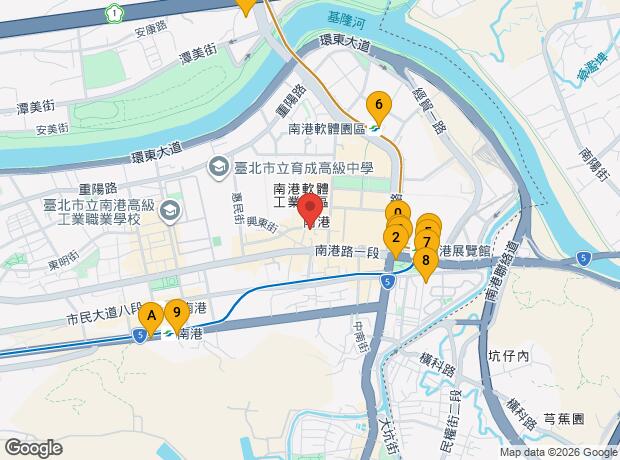Tap the orange marker labeled 2
Screen dimensions: 620x460
[x=397, y=238]
